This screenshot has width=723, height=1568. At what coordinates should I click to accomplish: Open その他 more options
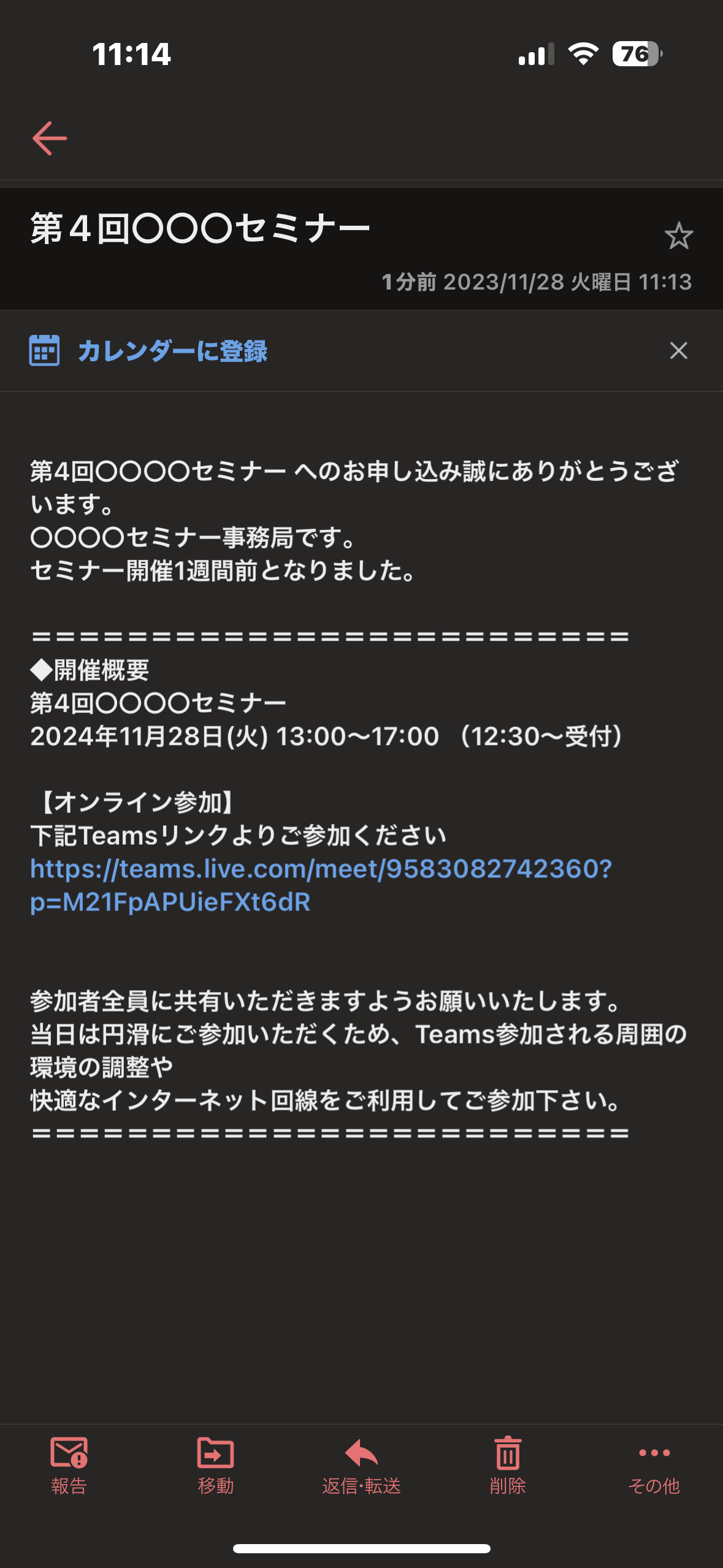click(x=654, y=1466)
